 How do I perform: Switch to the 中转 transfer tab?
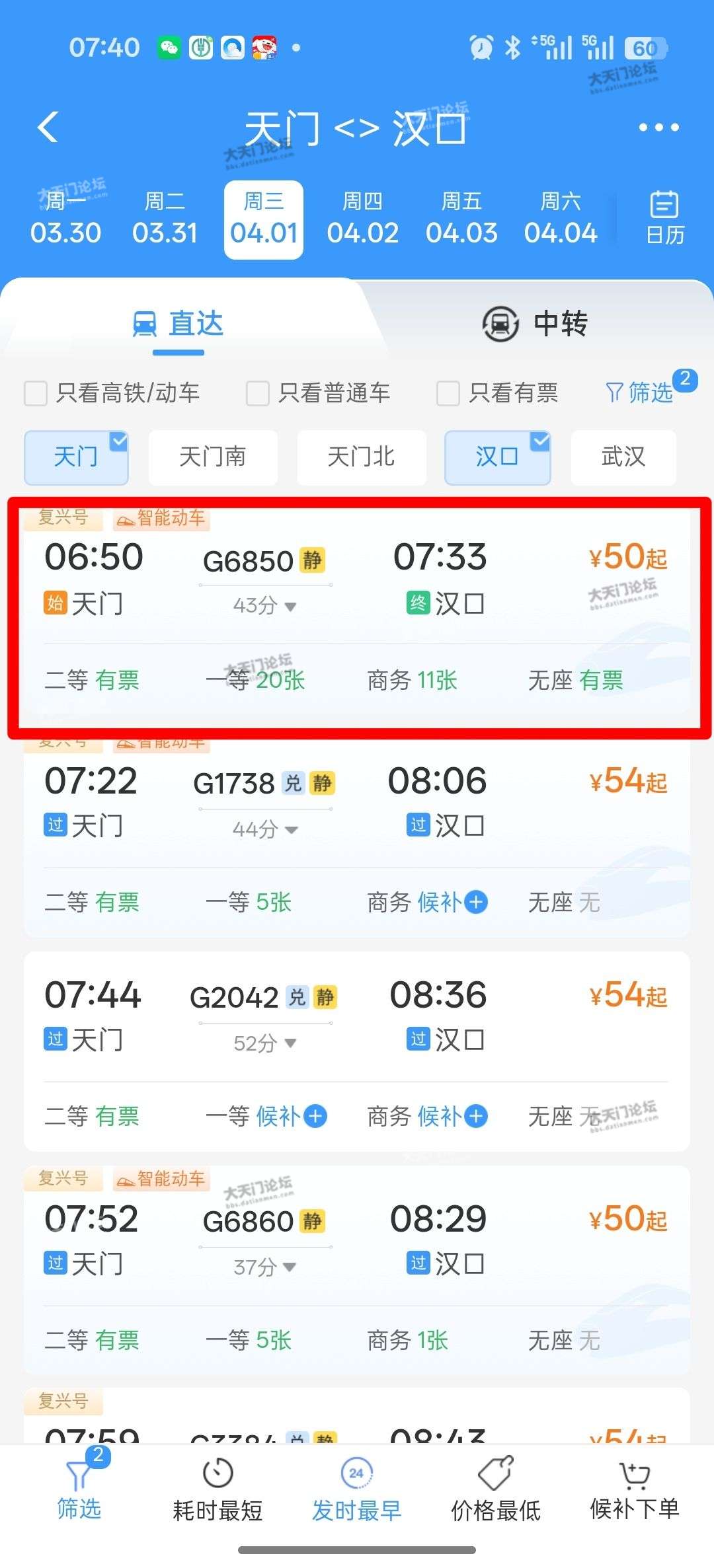pos(535,324)
